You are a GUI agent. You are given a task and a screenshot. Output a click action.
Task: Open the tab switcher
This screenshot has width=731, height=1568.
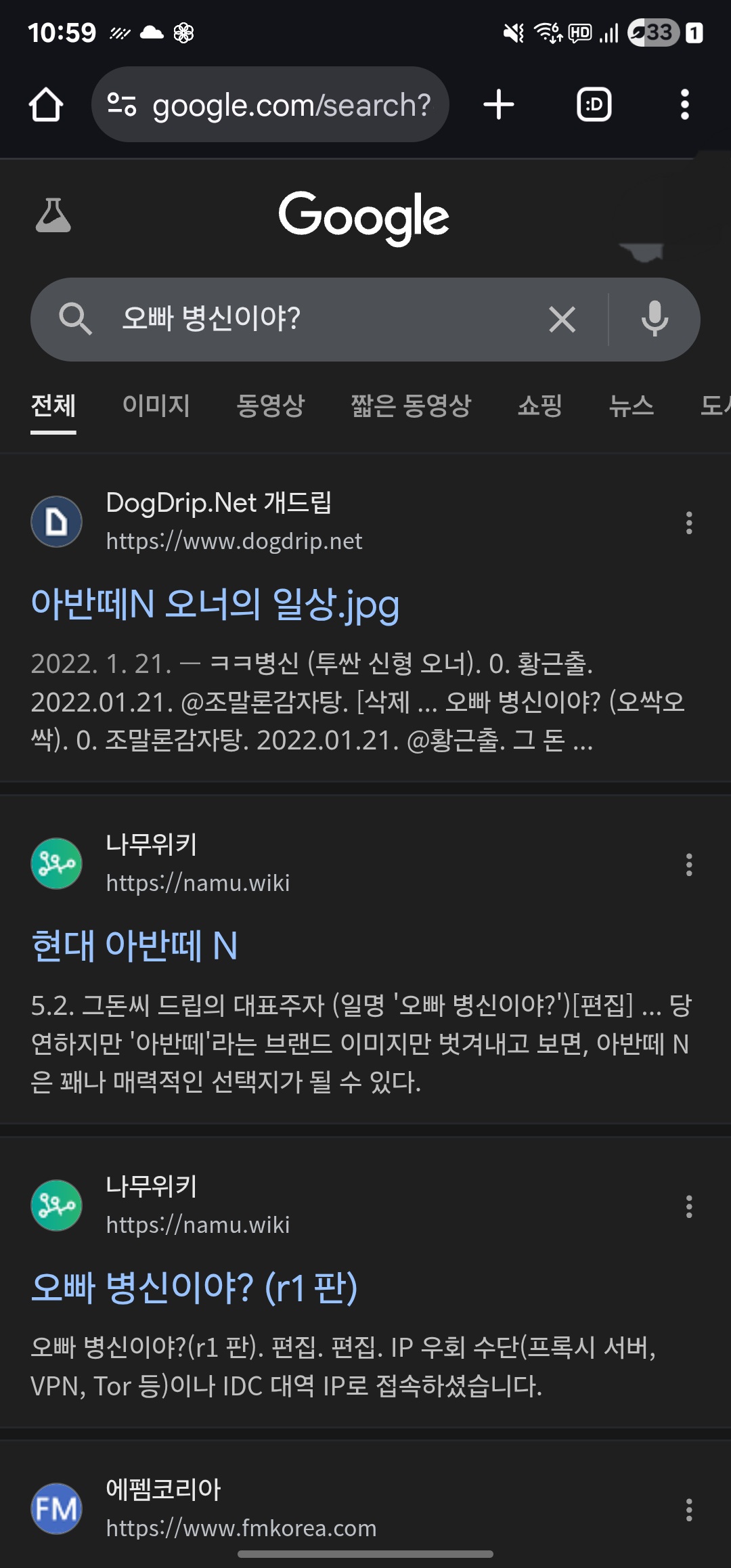click(594, 104)
